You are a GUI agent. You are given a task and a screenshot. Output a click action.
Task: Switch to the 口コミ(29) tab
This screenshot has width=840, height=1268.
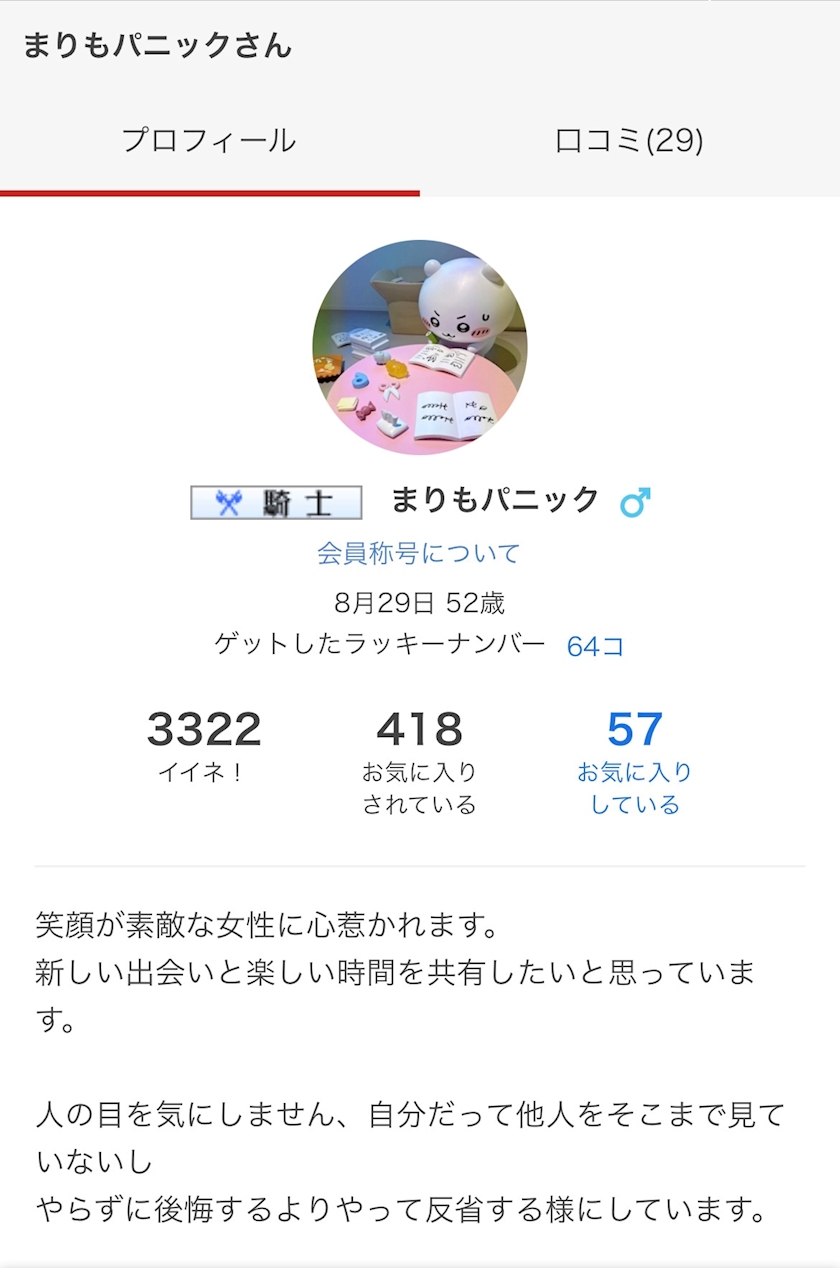(629, 141)
